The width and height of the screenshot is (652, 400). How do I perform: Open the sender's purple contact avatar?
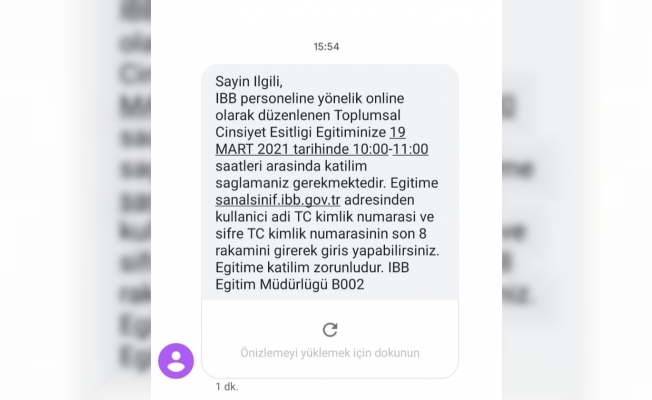[x=176, y=360]
